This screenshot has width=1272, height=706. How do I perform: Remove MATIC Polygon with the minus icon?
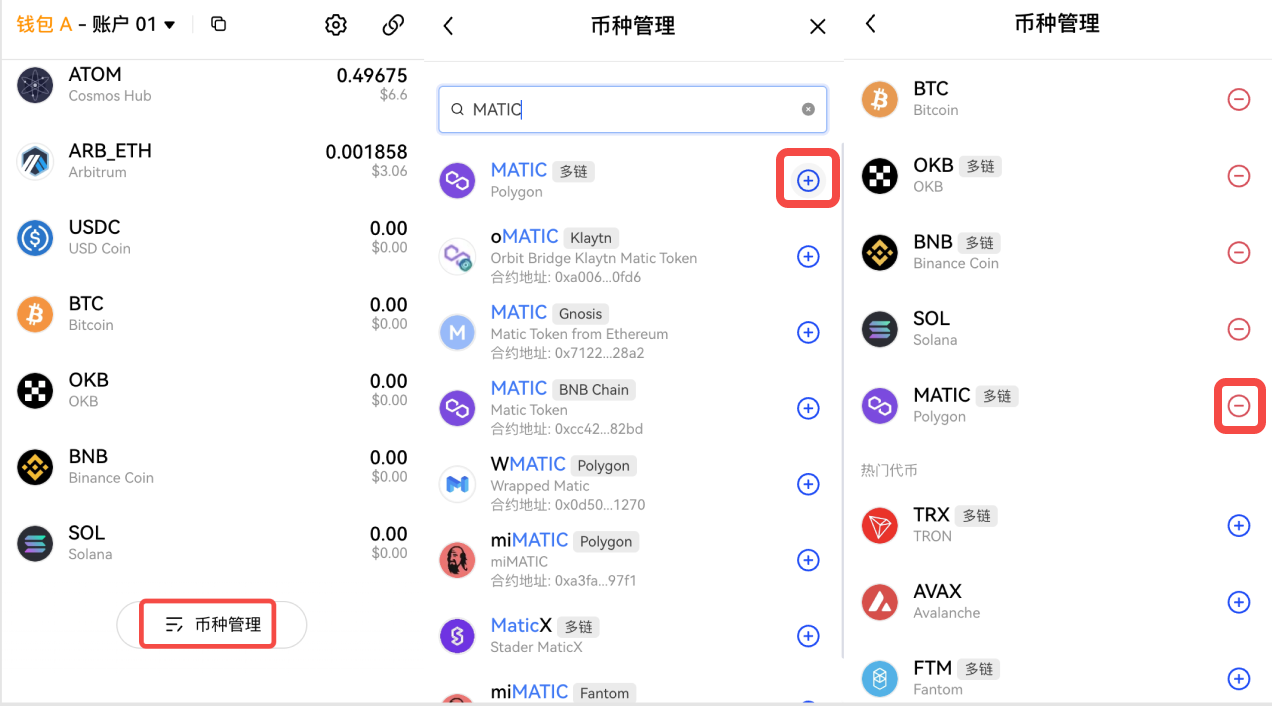click(x=1238, y=405)
